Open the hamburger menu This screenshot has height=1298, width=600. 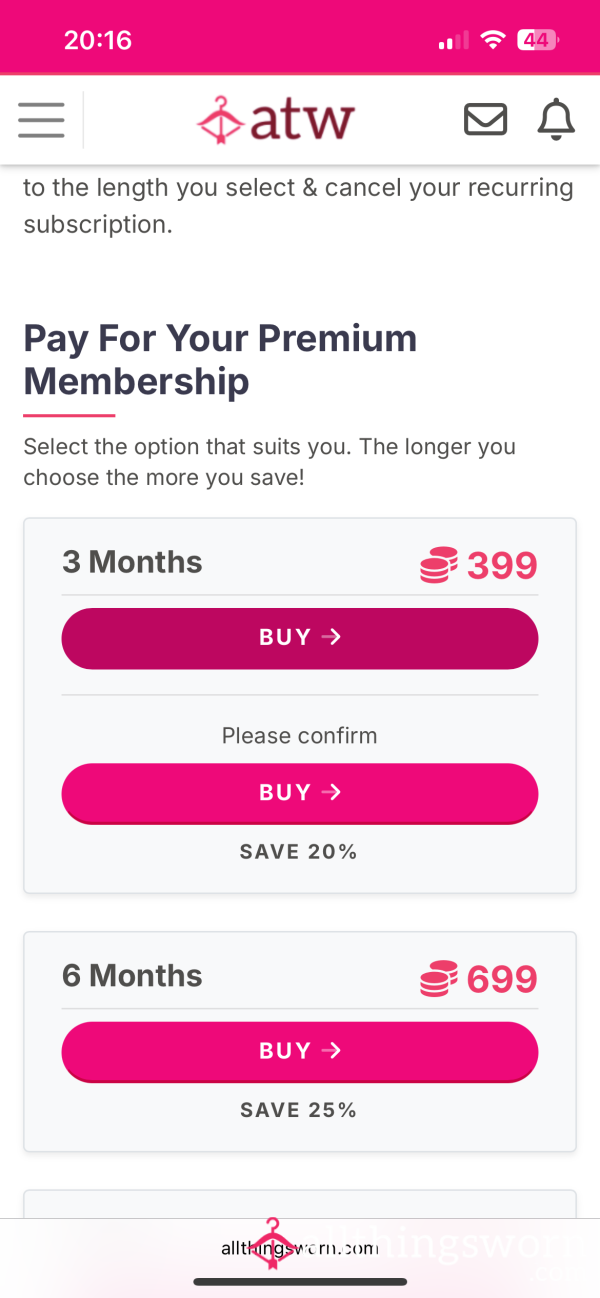pyautogui.click(x=41, y=120)
